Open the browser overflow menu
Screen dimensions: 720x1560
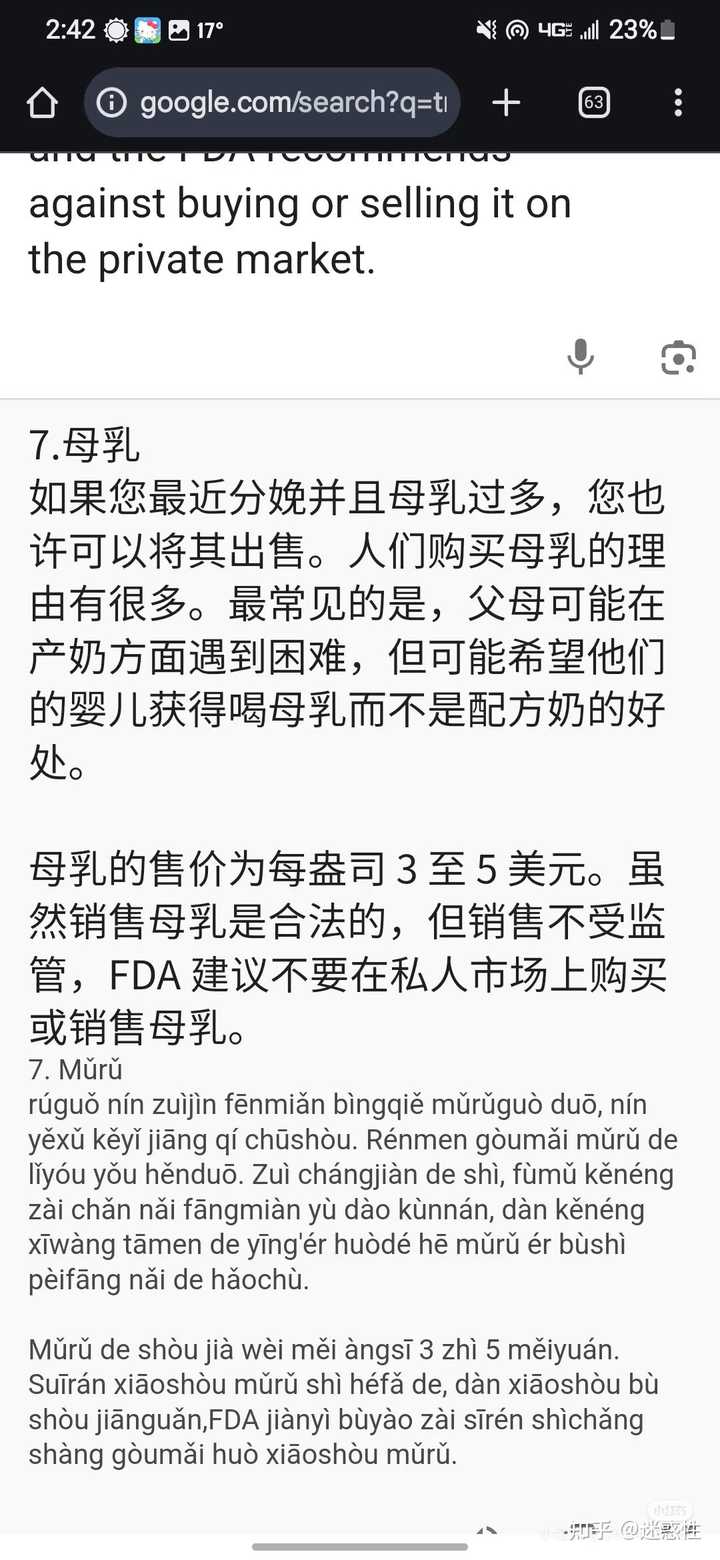pos(678,102)
